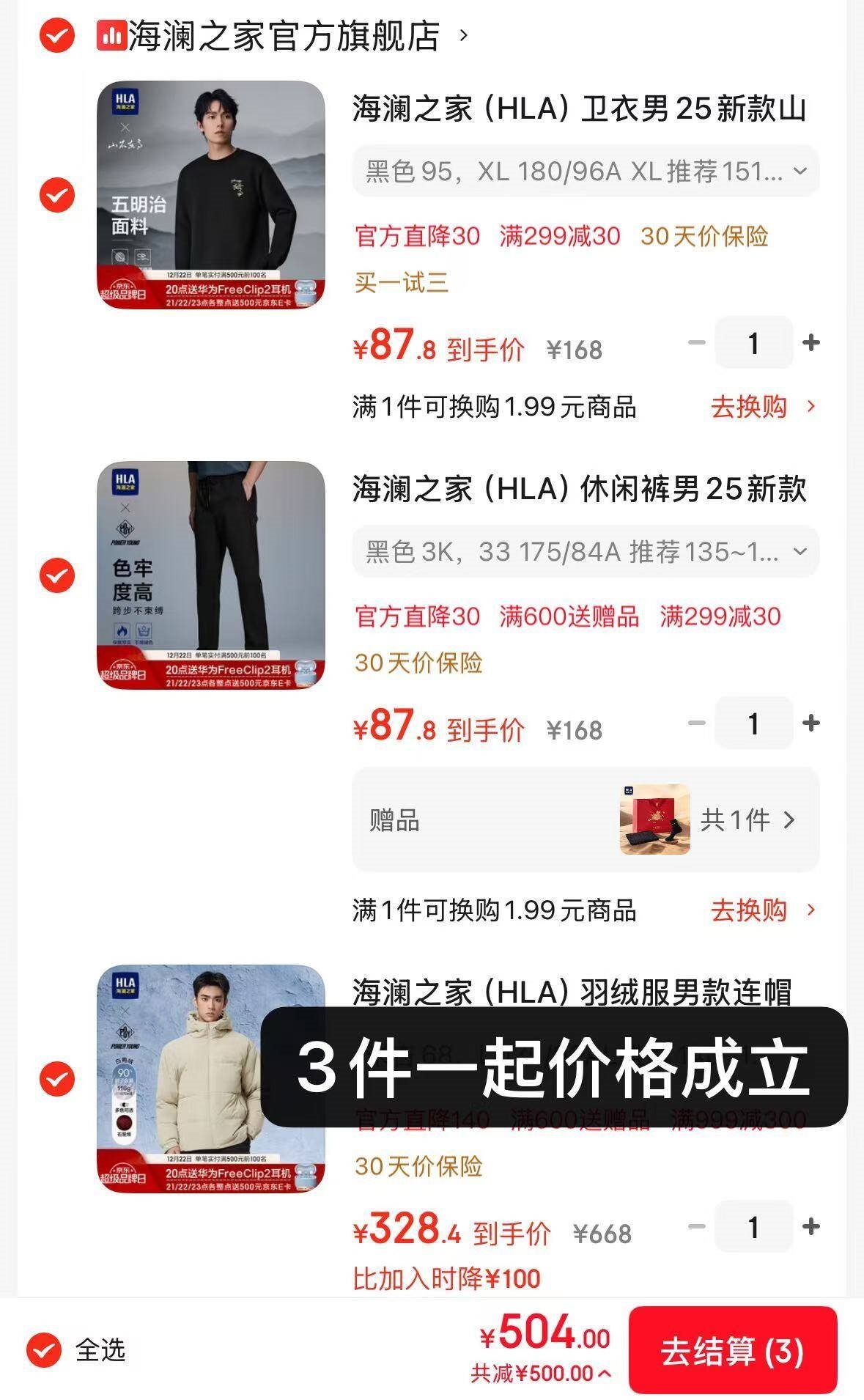
Task: Proceed to checkout with 去结算 (3)
Action: click(732, 1350)
